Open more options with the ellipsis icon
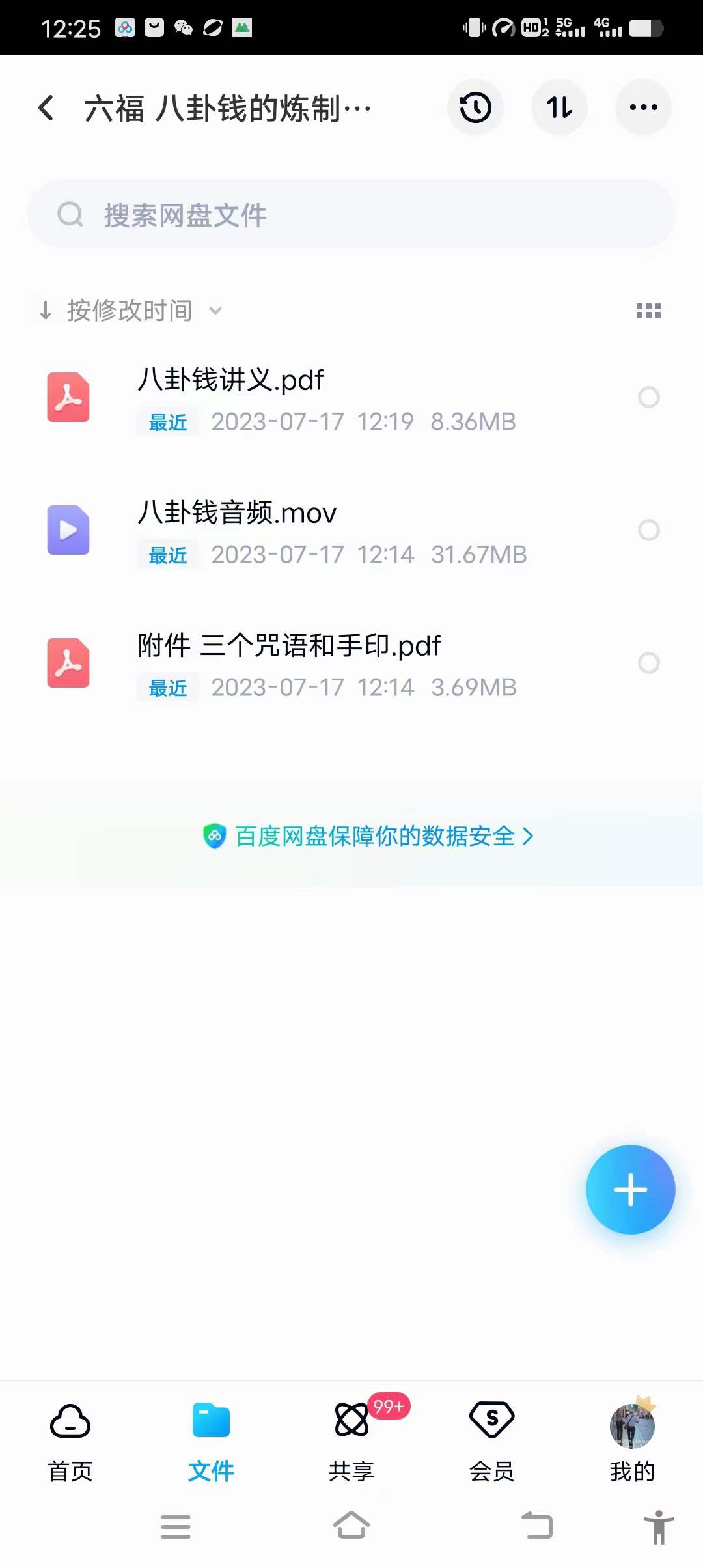Viewport: 703px width, 1568px height. click(x=643, y=107)
